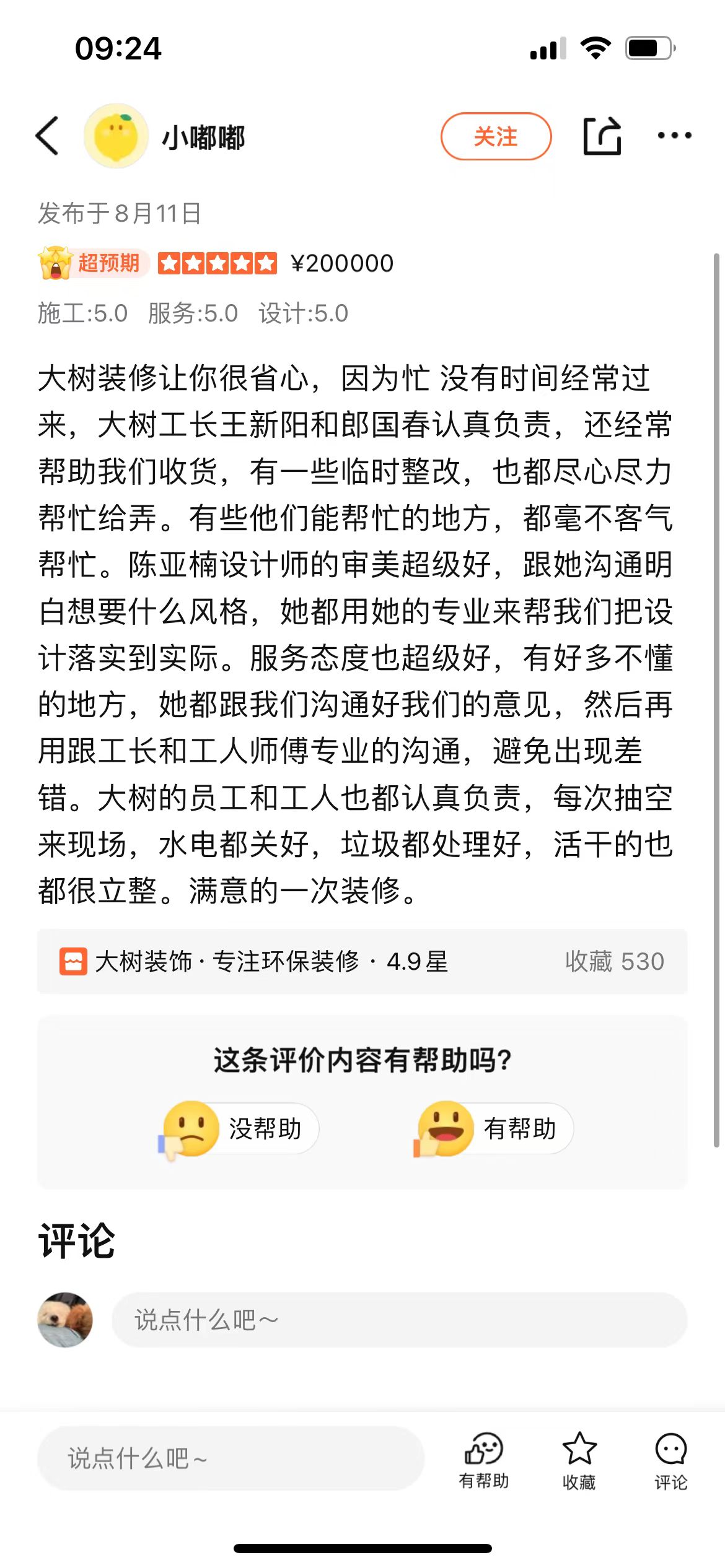Screen dimensions: 725x1568
Task: Tap 有帮助 thumbs-up in bottom bar
Action: click(483, 1460)
